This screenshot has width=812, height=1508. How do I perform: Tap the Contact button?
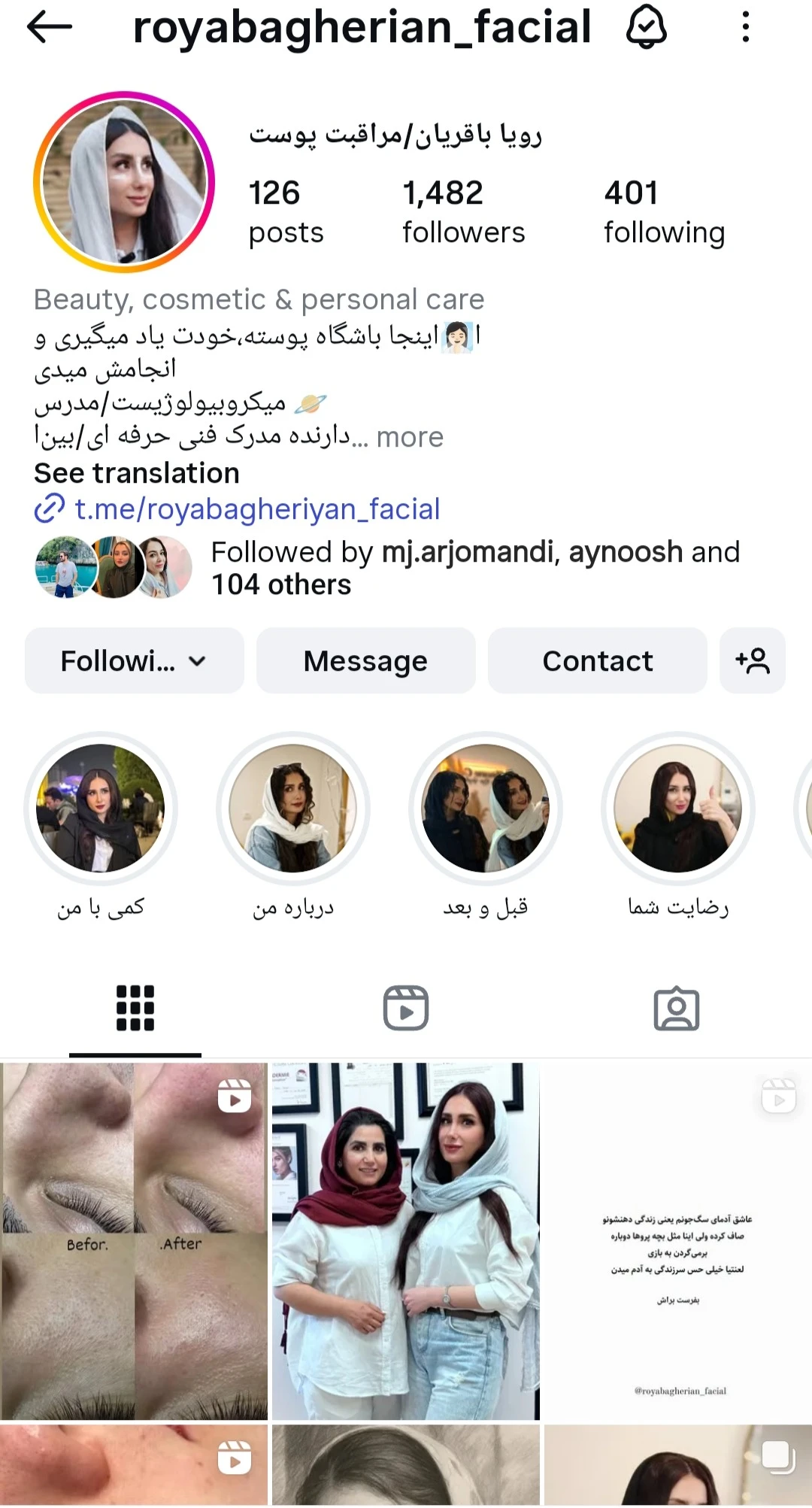(x=597, y=661)
